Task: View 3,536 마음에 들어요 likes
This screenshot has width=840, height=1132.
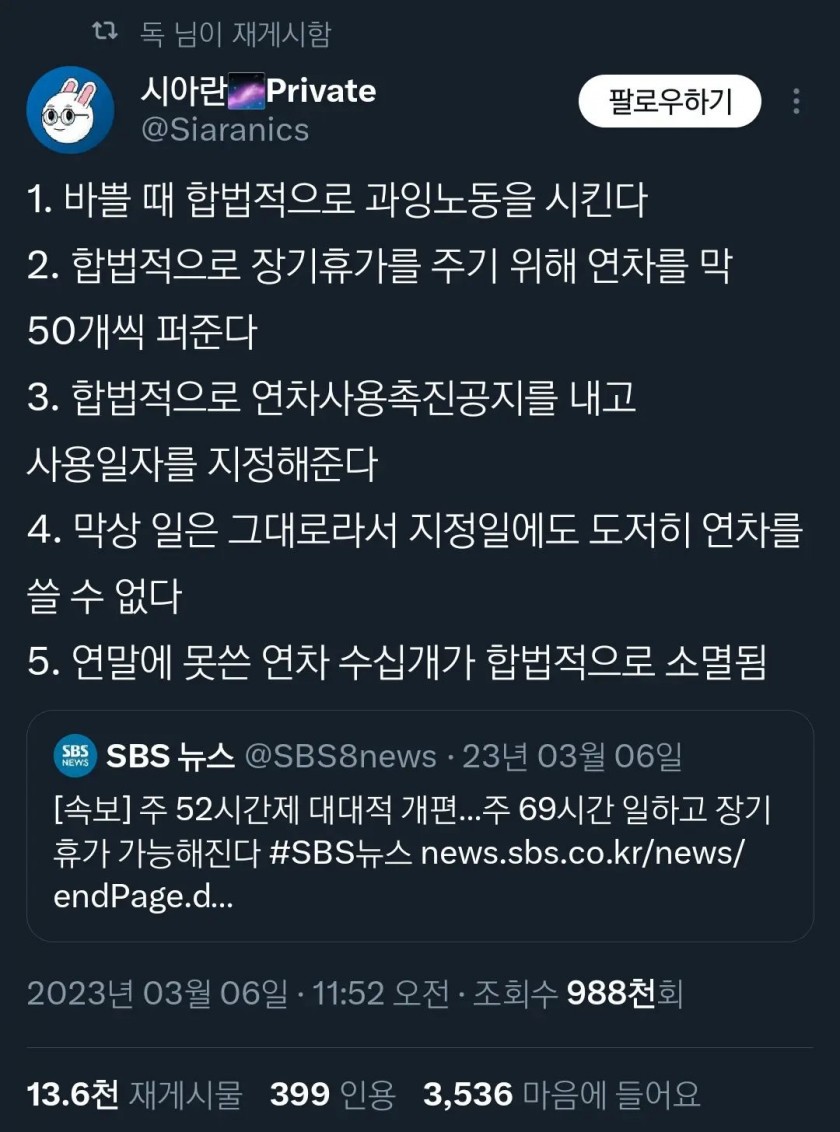Action: 560,1094
